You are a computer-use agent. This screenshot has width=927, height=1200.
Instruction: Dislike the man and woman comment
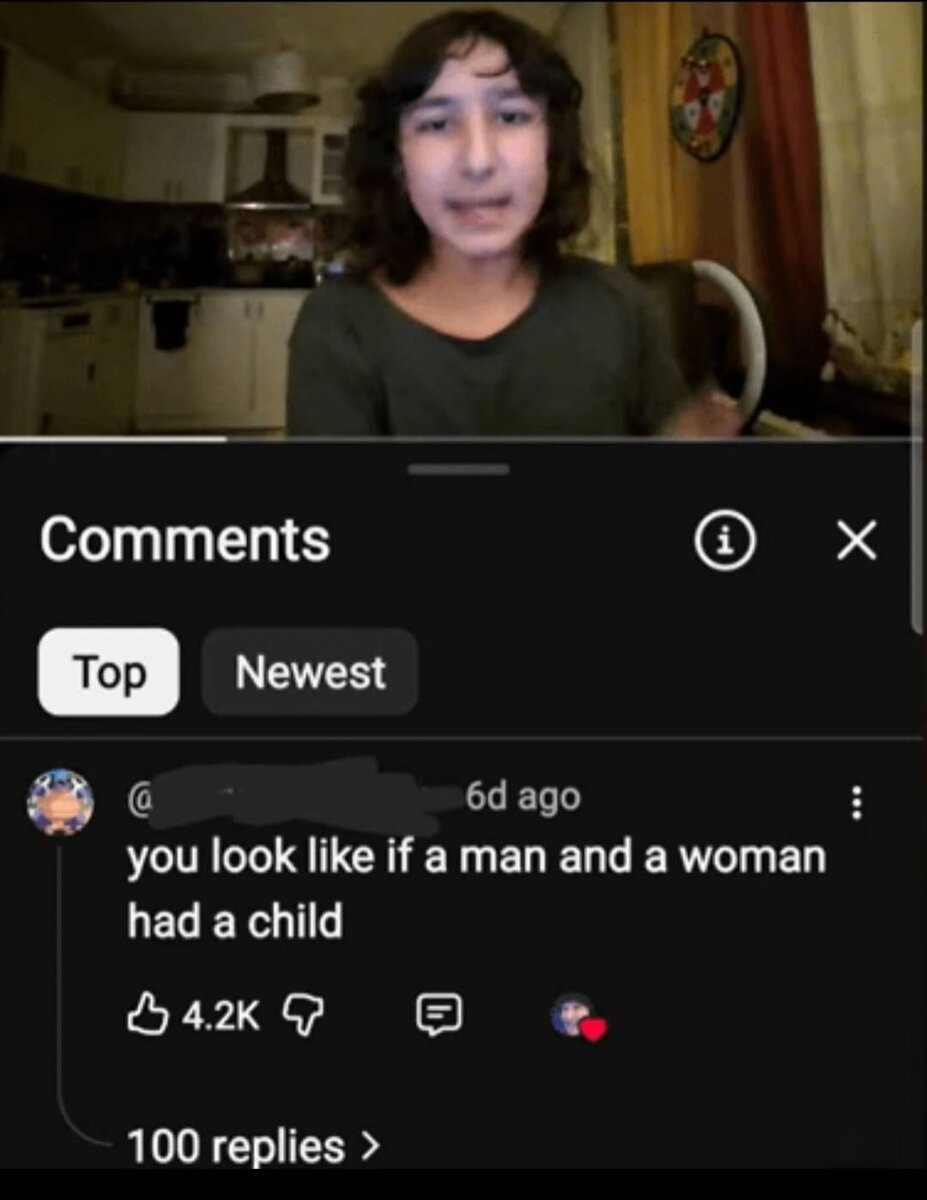point(301,1017)
